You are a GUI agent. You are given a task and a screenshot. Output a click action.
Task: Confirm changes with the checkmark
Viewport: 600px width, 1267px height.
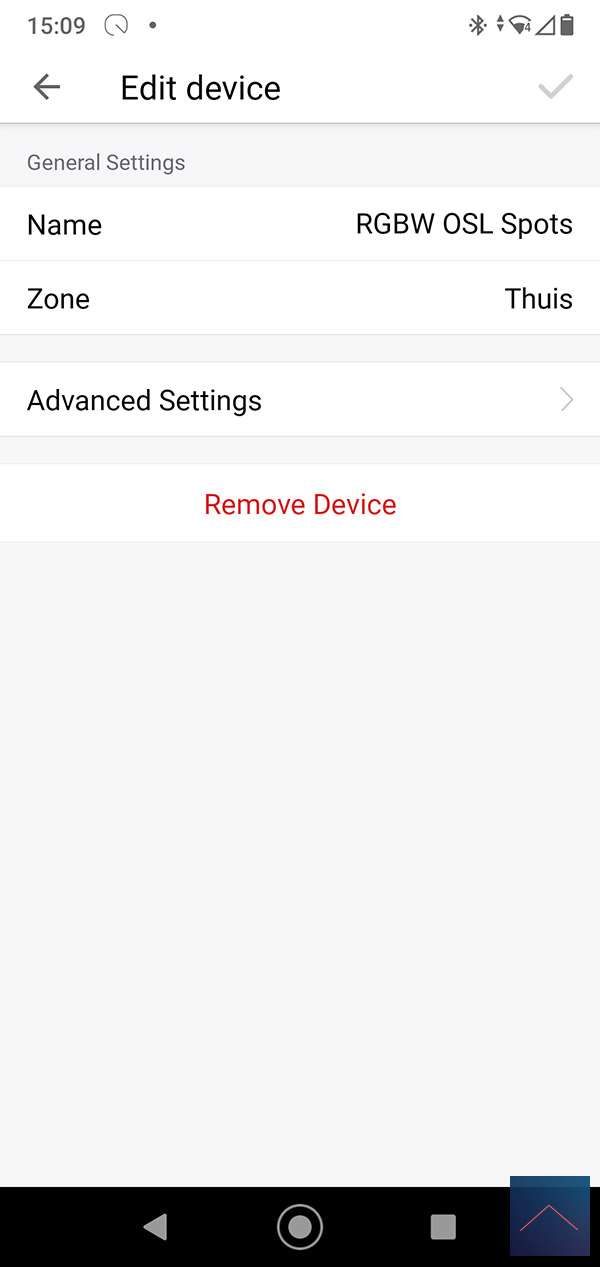point(555,88)
